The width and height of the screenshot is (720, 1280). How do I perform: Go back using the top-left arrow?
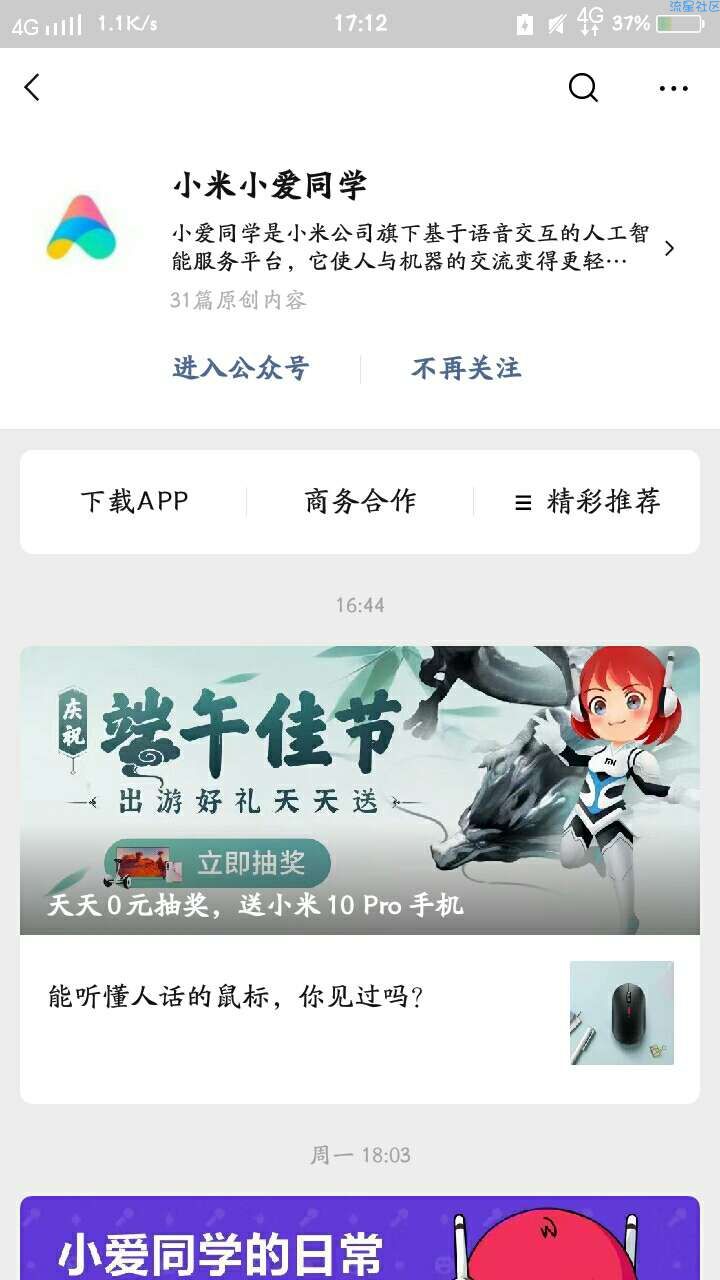pos(32,88)
